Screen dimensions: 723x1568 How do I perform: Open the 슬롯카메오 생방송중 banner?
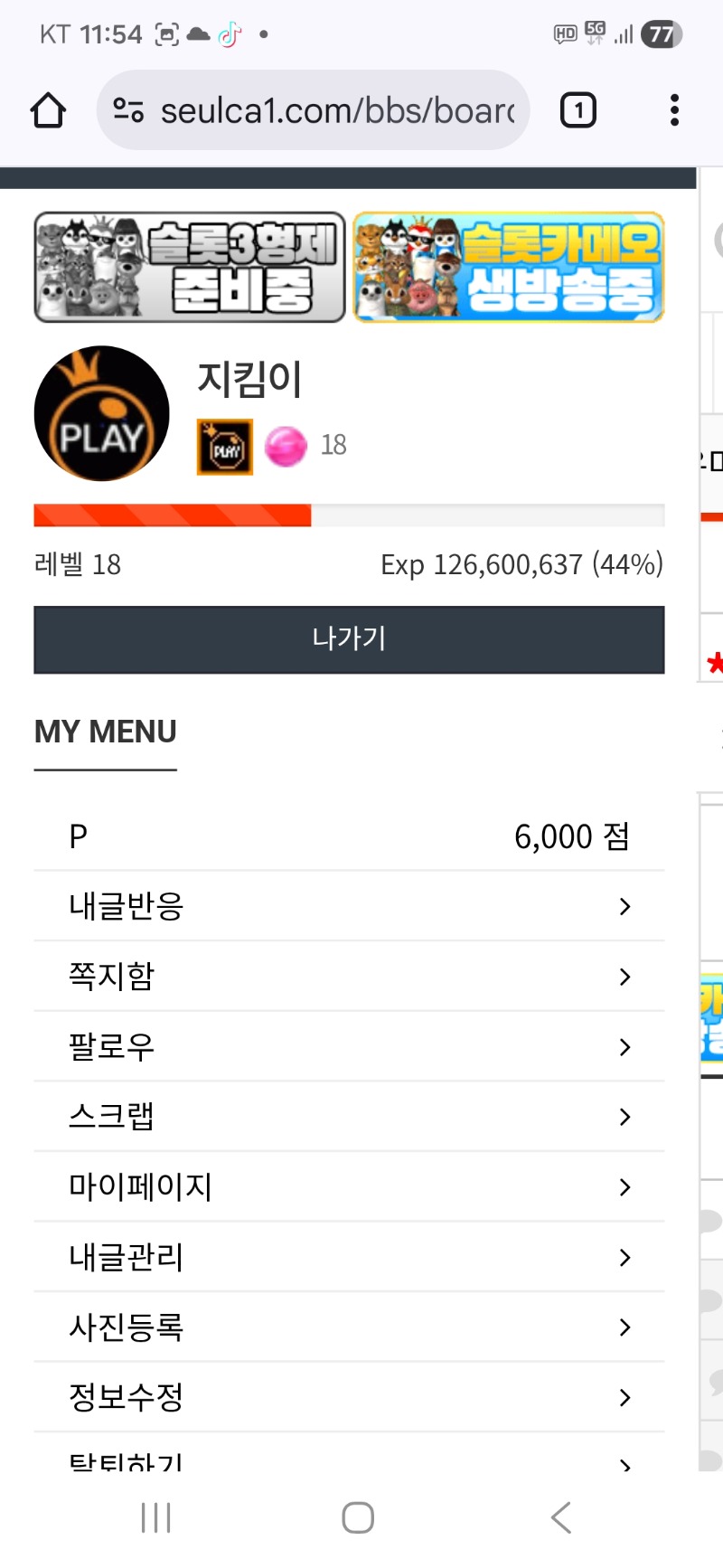click(509, 268)
